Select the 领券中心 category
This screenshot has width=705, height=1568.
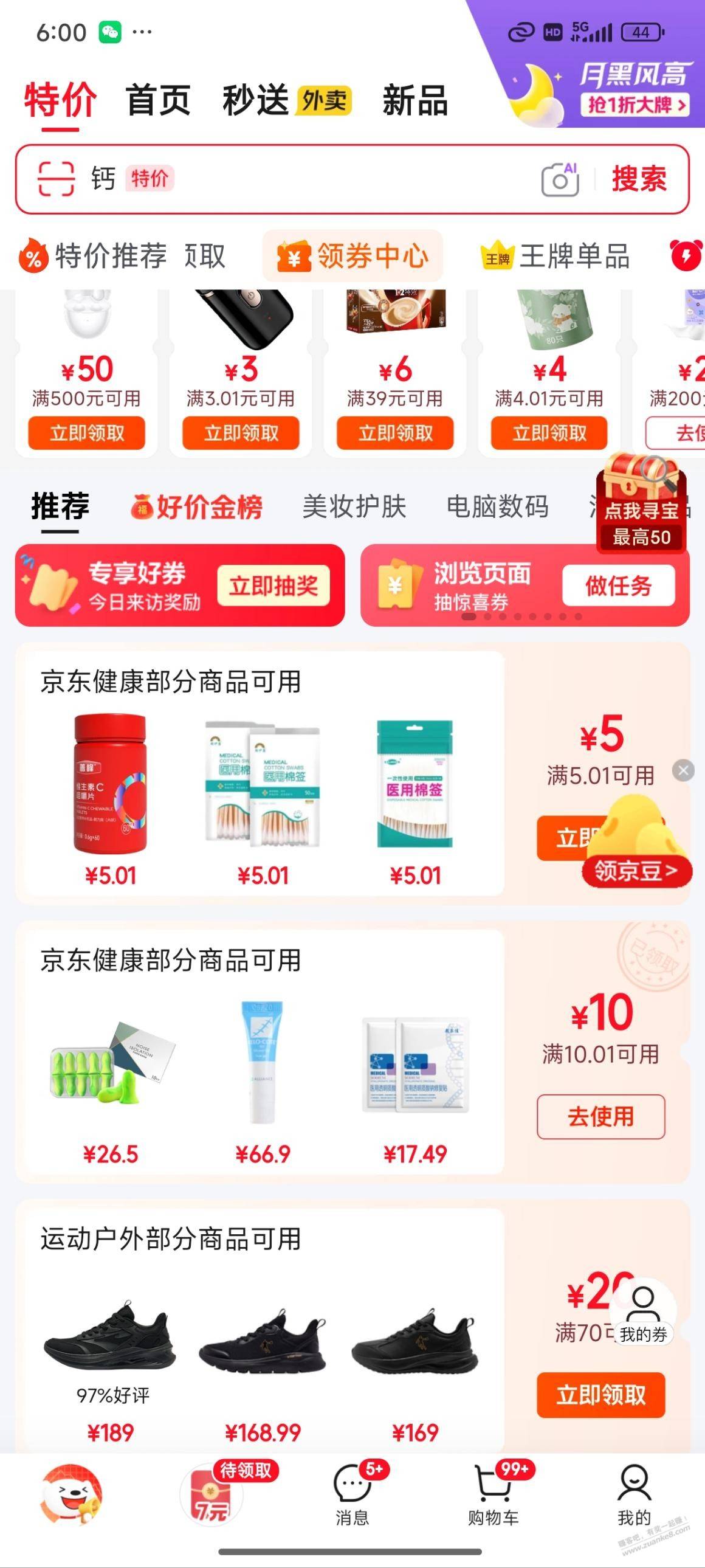coord(353,256)
